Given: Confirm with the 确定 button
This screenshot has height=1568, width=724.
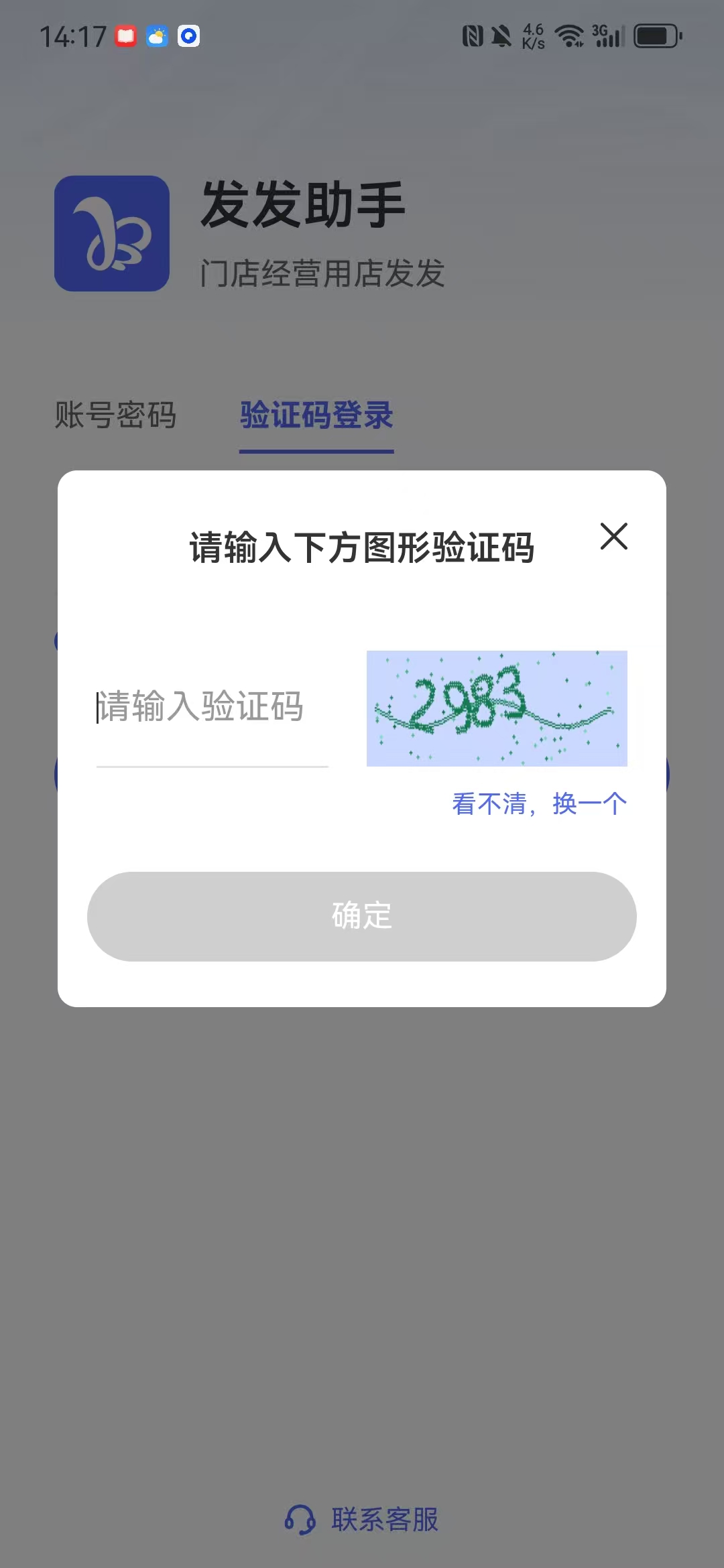Looking at the screenshot, I should click(x=362, y=916).
